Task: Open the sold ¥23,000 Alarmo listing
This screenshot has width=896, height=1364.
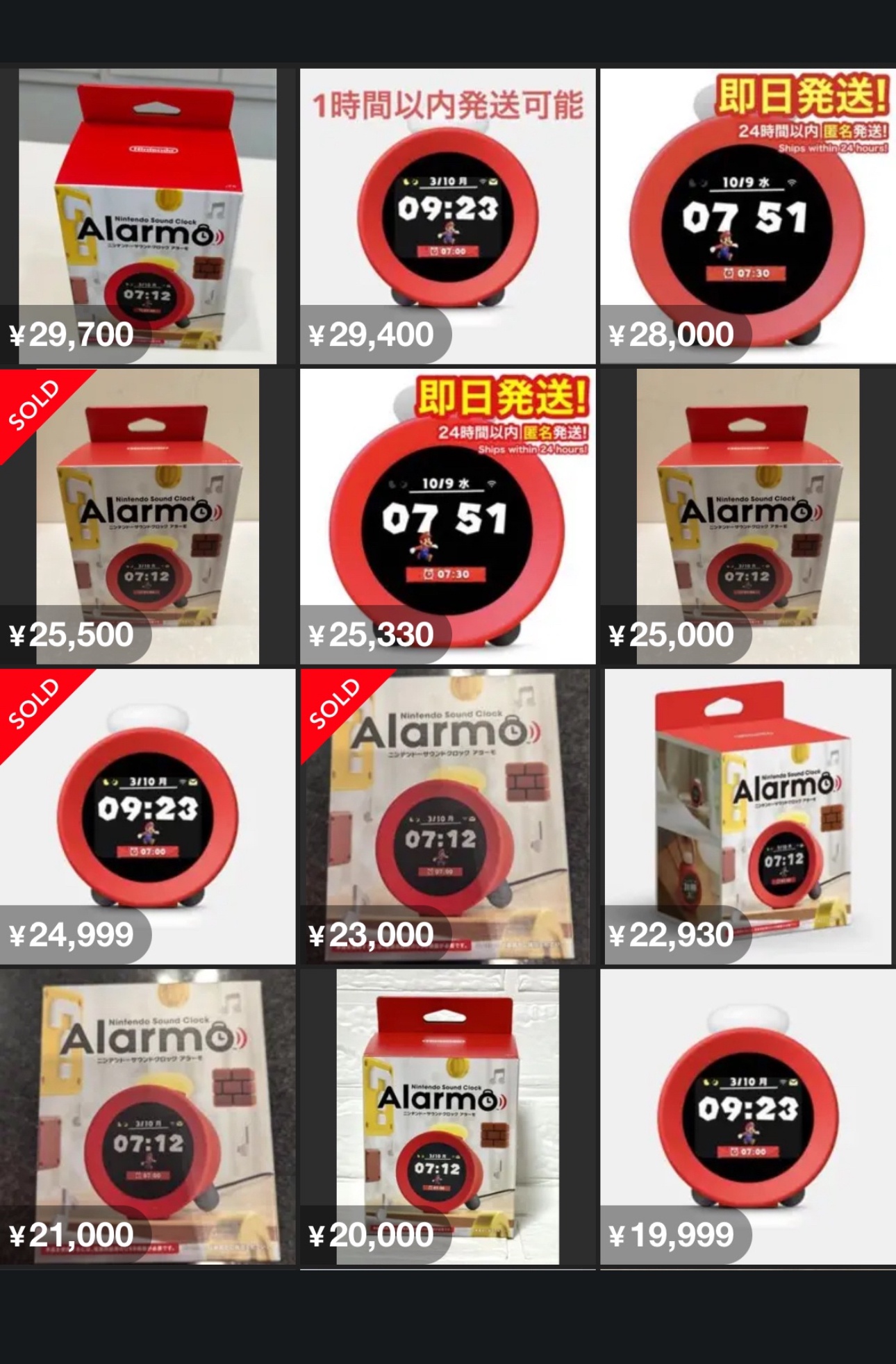Action: coord(447,816)
